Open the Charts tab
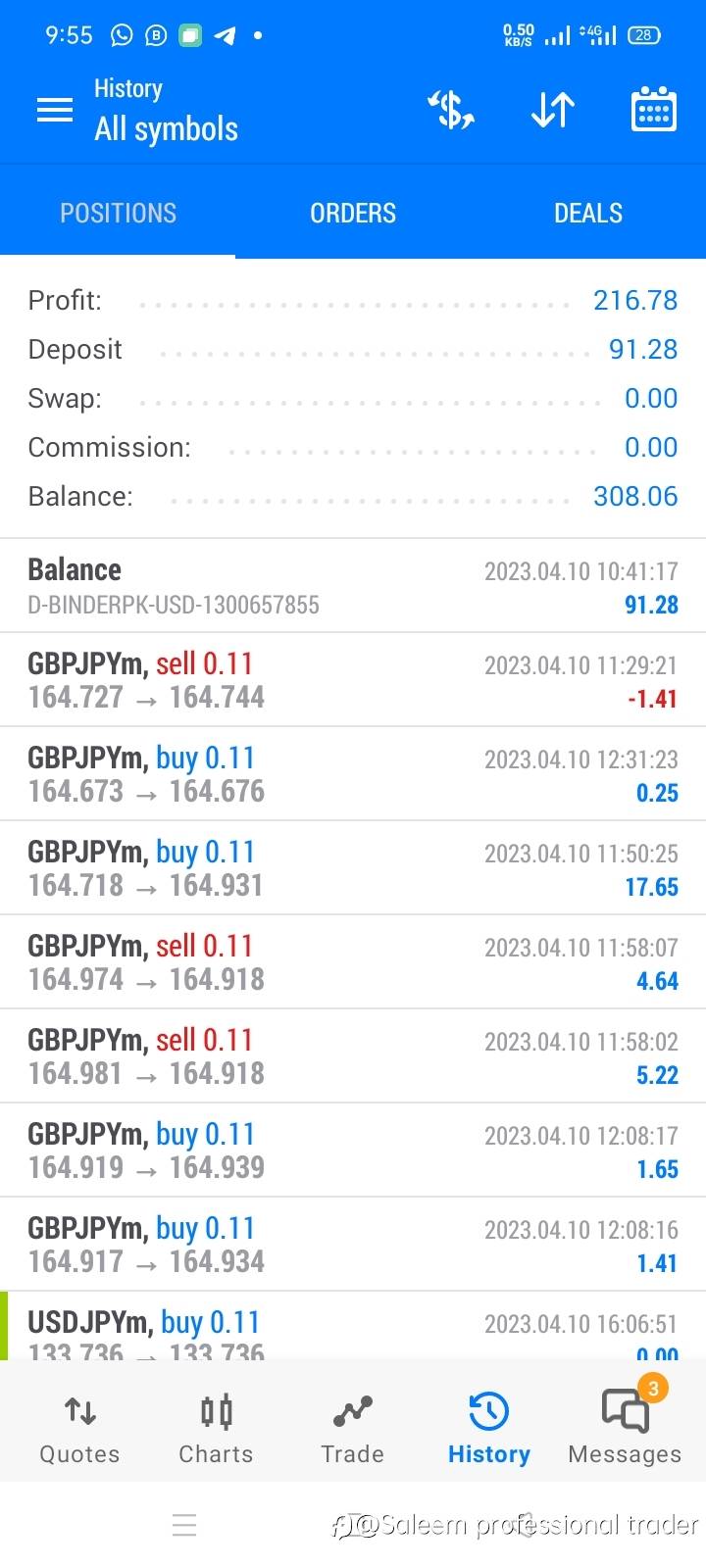The image size is (706, 1568). [216, 1429]
